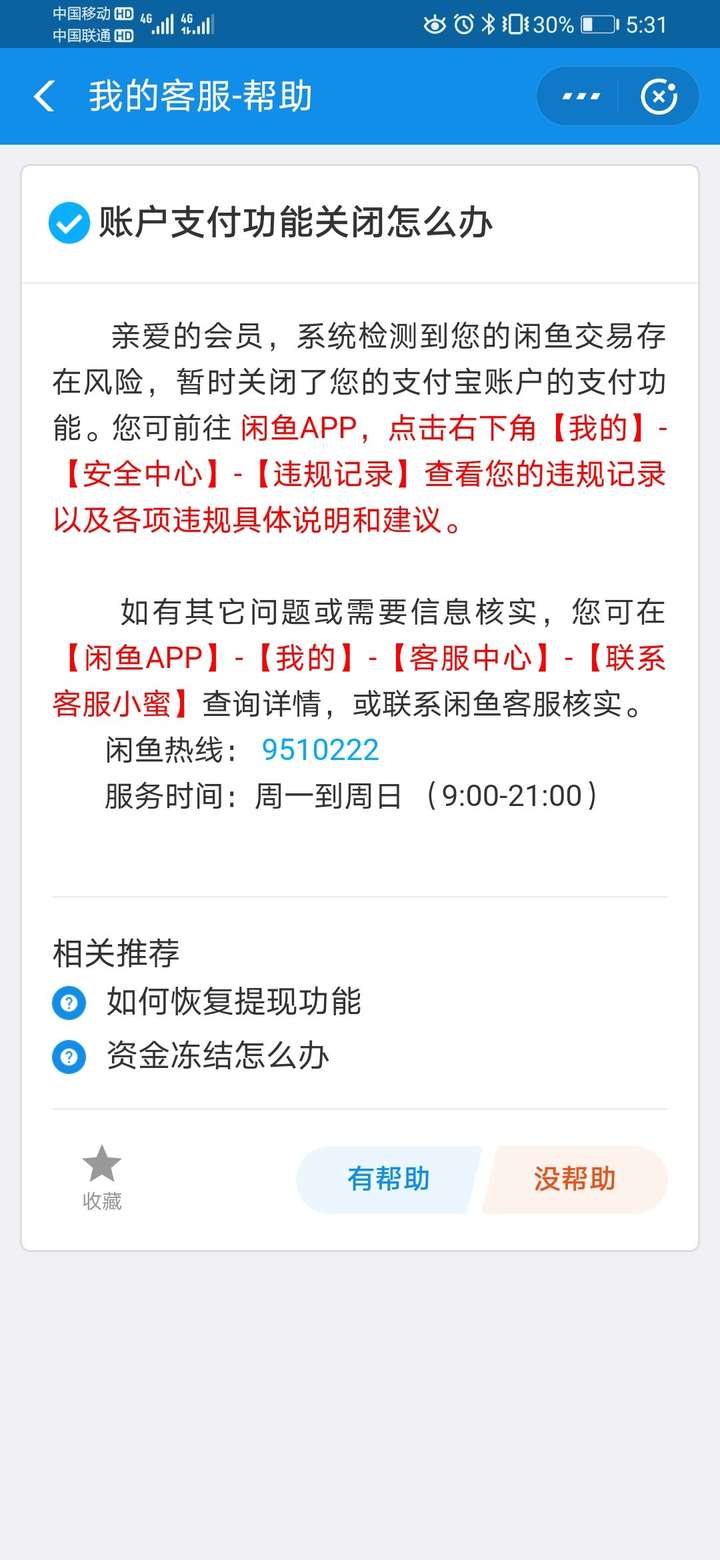
Task: Tap the star icon to favorite this article
Action: (x=100, y=1163)
